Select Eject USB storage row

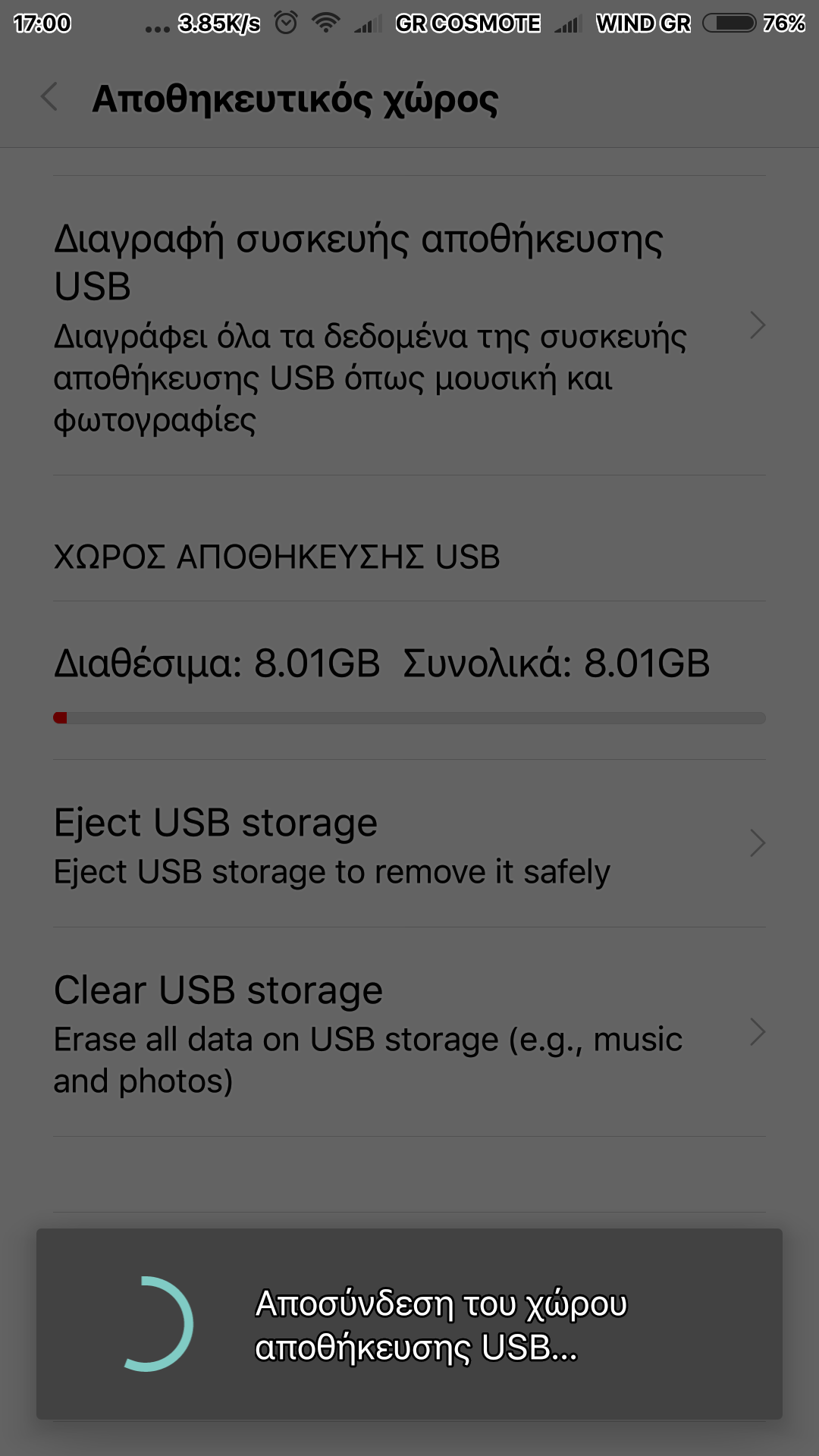coord(409,843)
